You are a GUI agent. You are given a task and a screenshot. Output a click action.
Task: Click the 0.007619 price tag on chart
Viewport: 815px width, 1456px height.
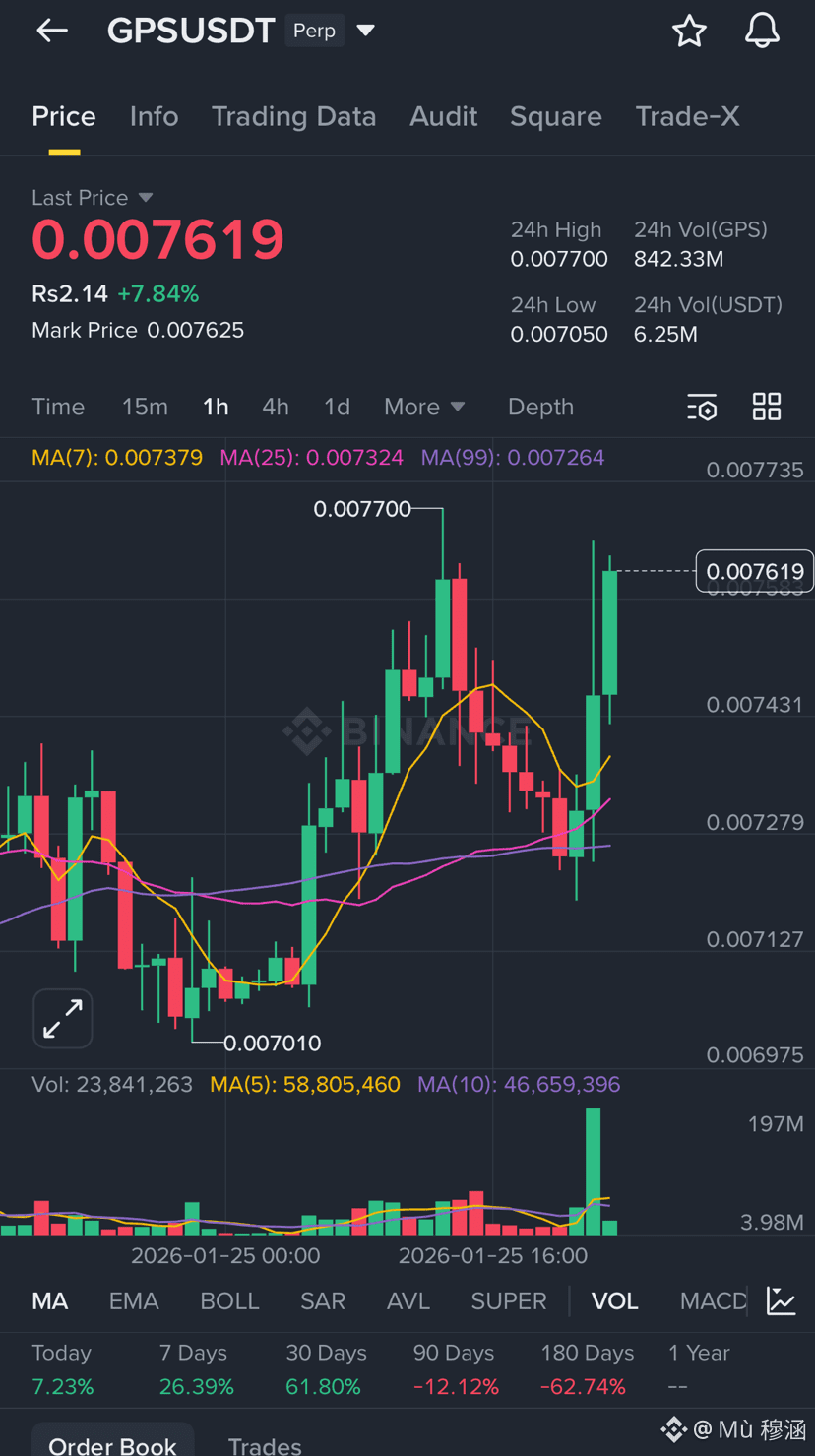pyautogui.click(x=755, y=571)
